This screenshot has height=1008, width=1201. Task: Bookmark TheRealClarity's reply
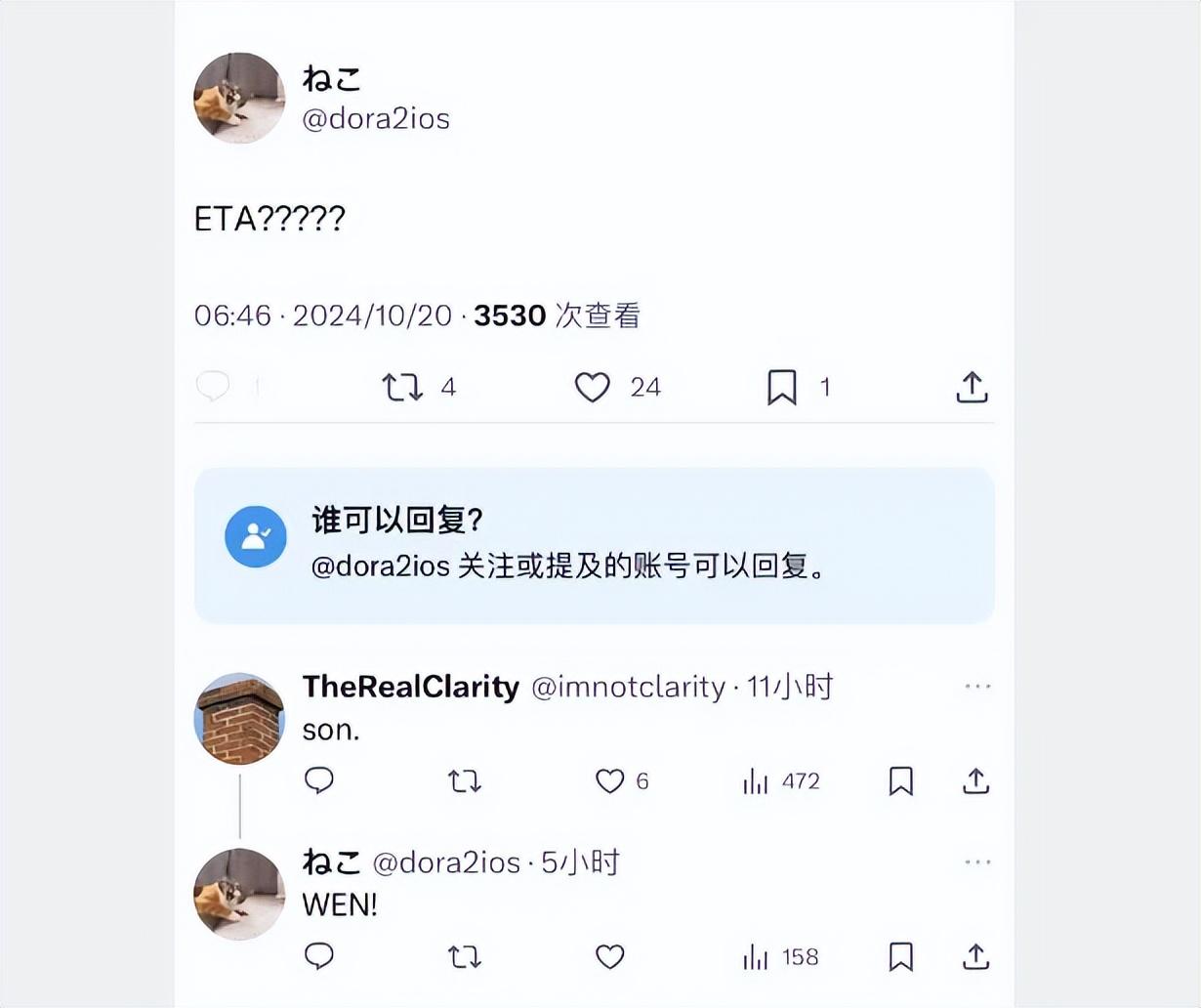[901, 780]
